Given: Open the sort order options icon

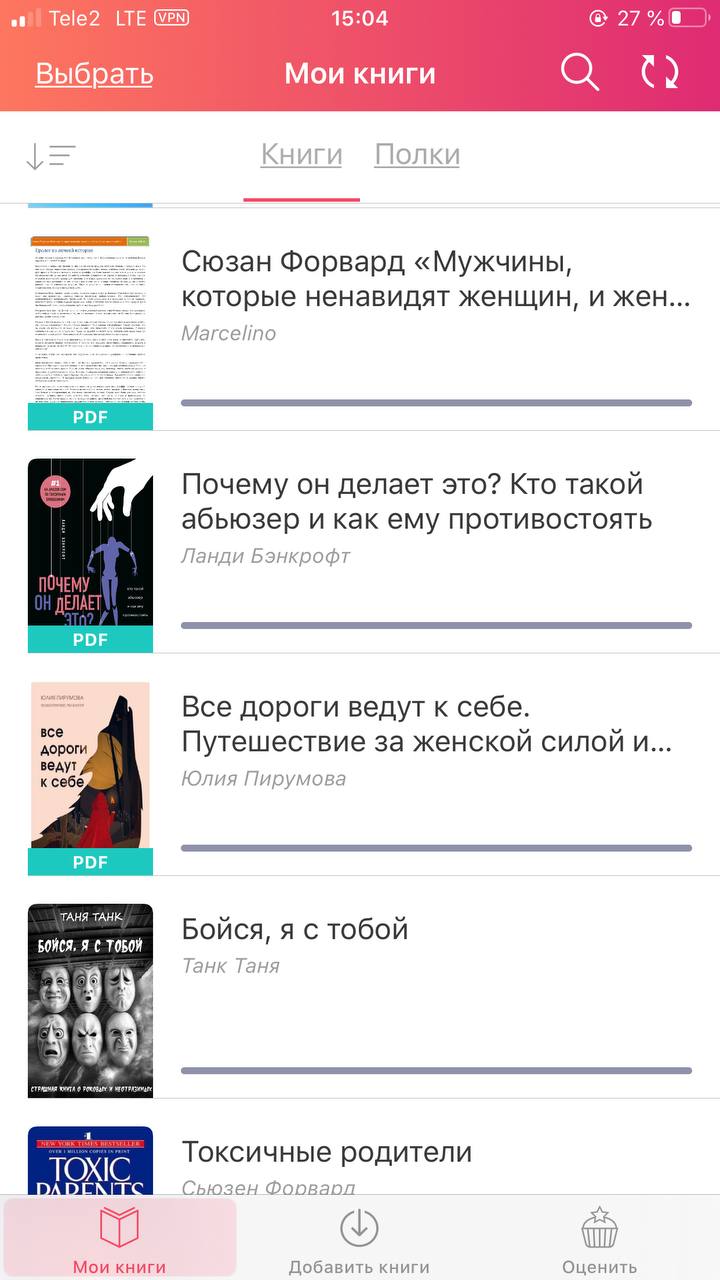Looking at the screenshot, I should (50, 156).
